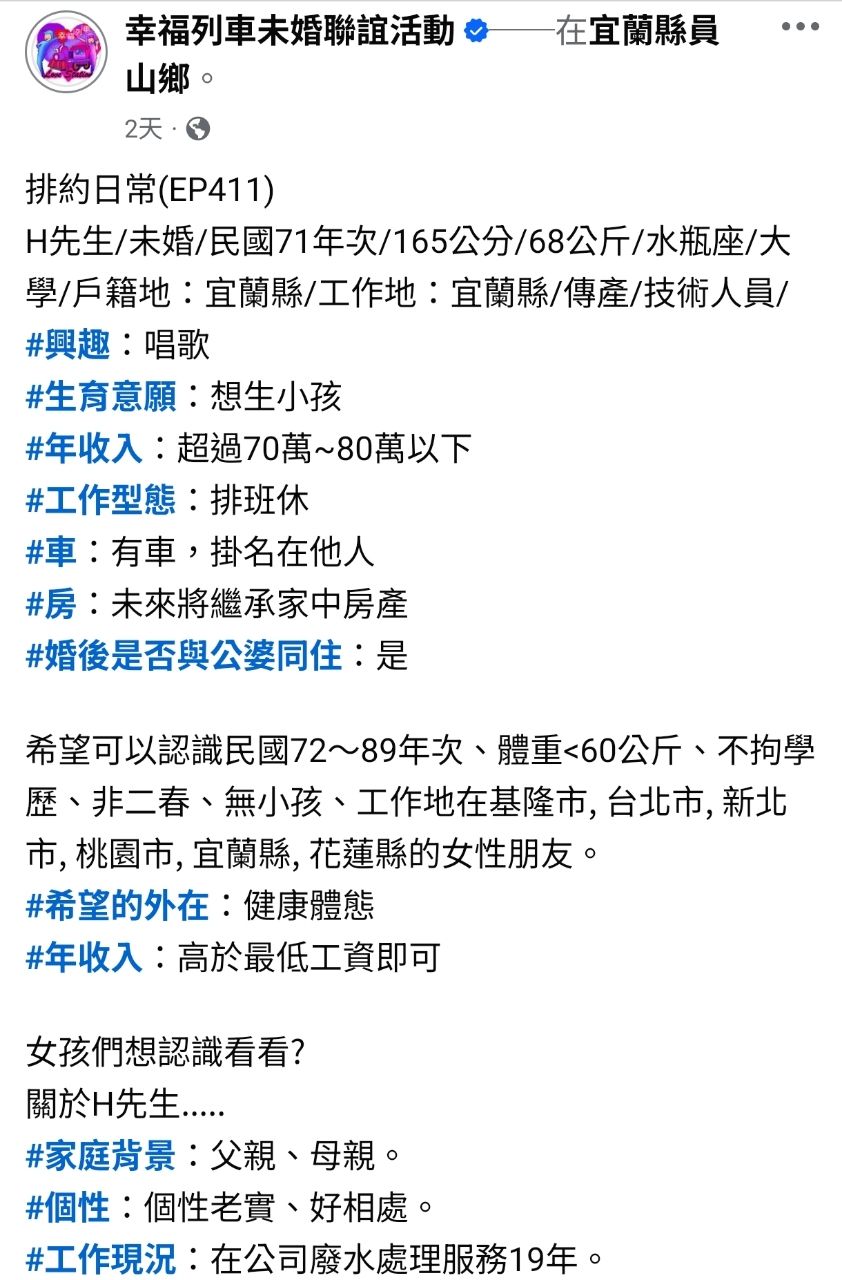Open the post's three-dot overflow menu
The width and height of the screenshot is (842, 1280).
click(799, 27)
